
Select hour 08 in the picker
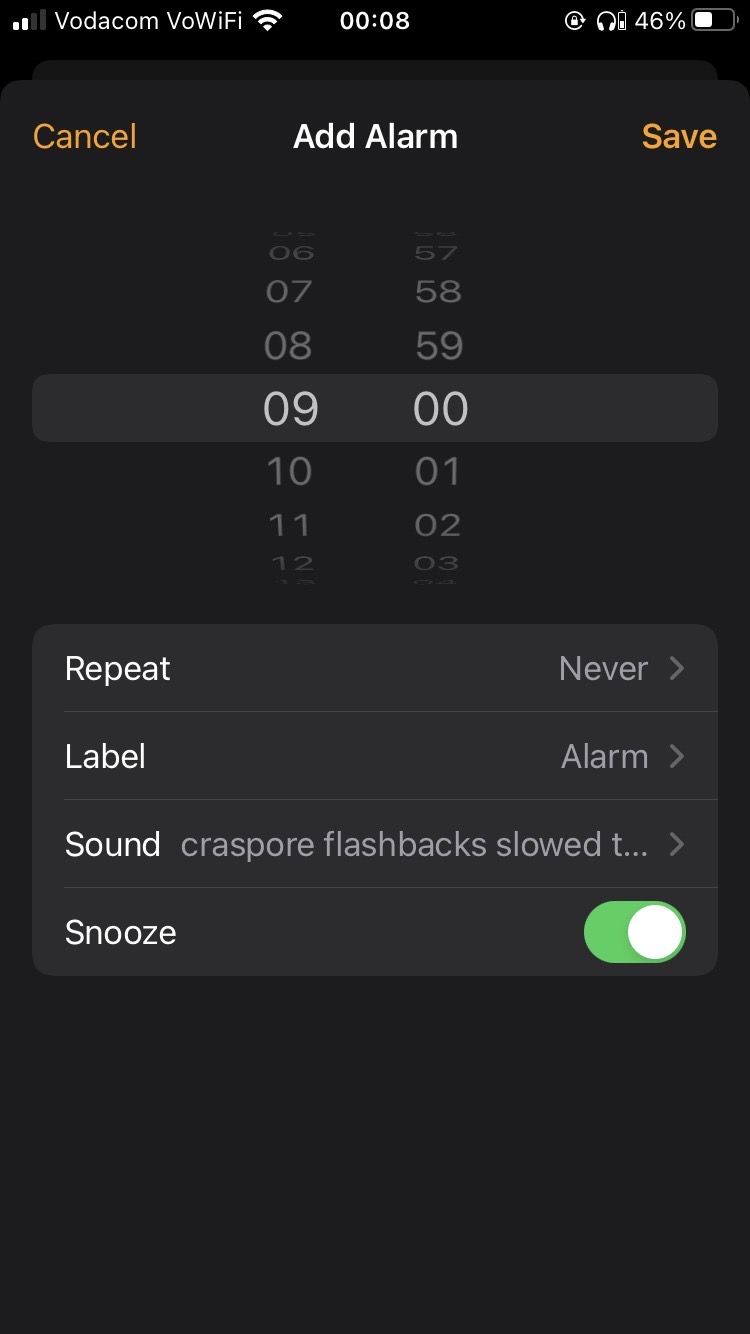pos(288,346)
